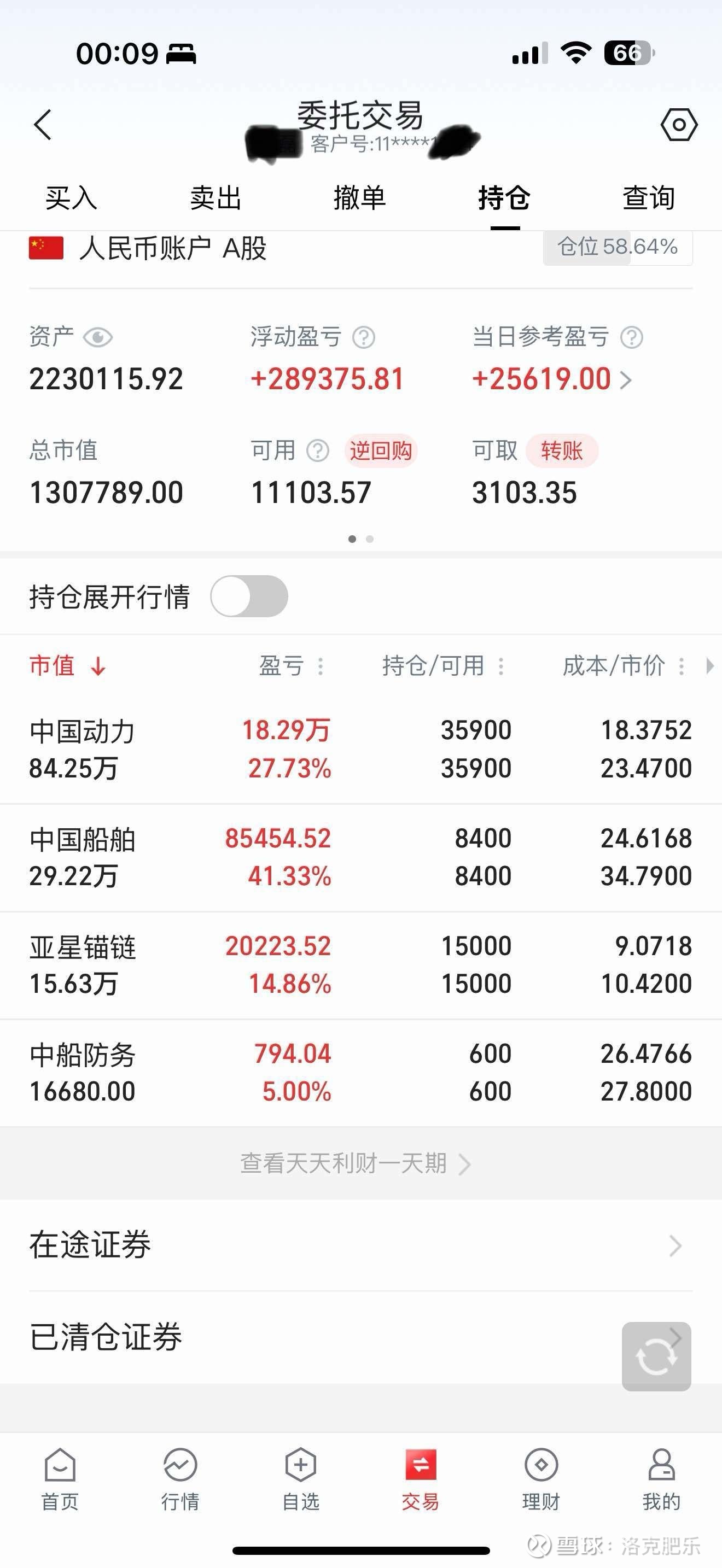Open the 中国船舶 holding row
This screenshot has width=722, height=1568.
coord(361,858)
